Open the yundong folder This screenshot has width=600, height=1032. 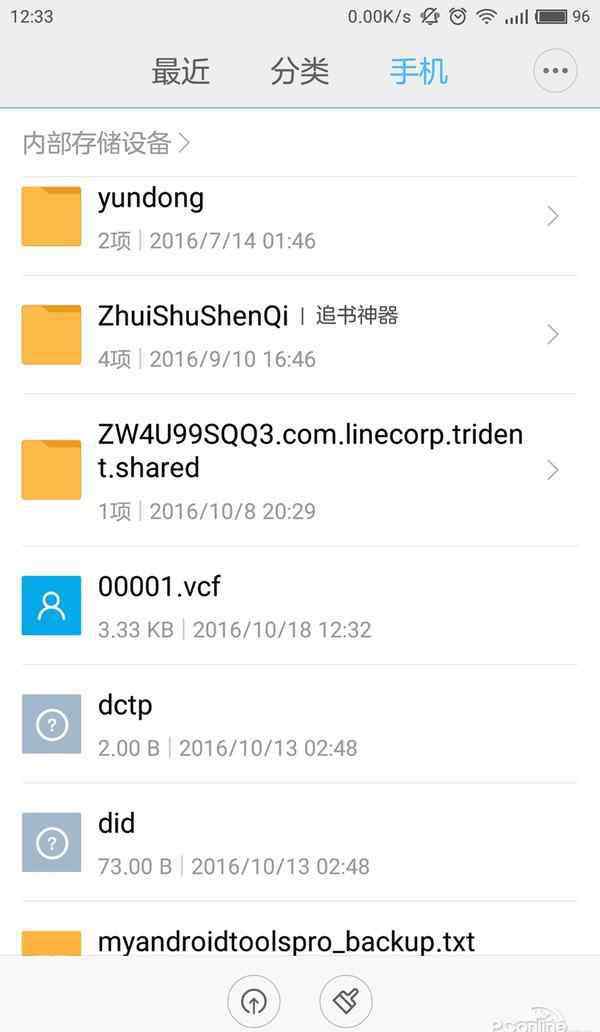coord(300,217)
